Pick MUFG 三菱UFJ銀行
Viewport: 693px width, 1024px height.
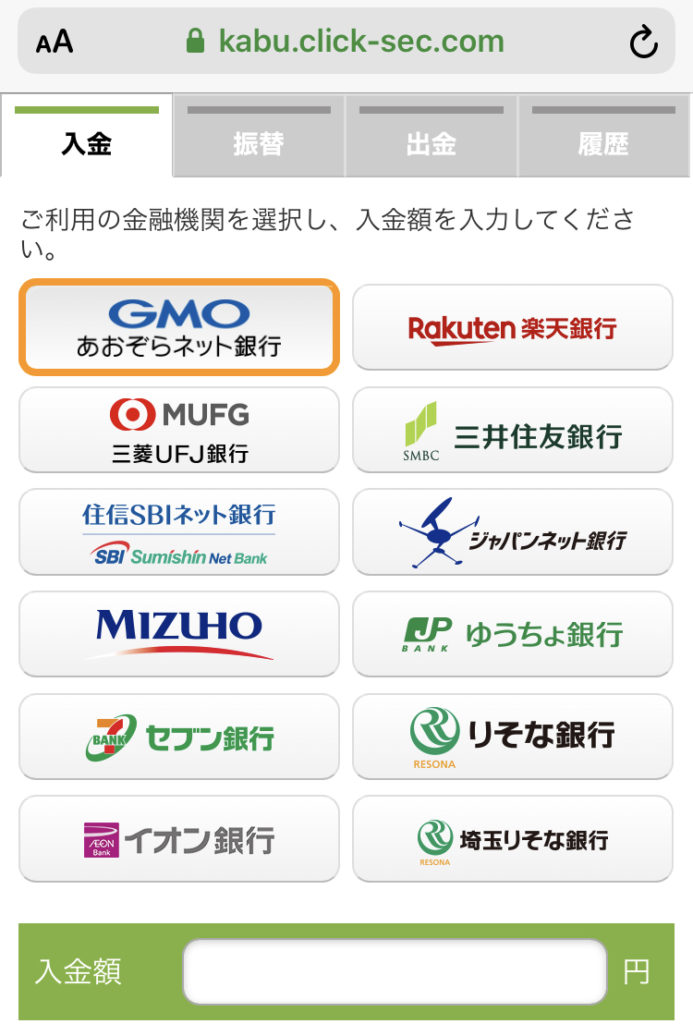click(179, 430)
